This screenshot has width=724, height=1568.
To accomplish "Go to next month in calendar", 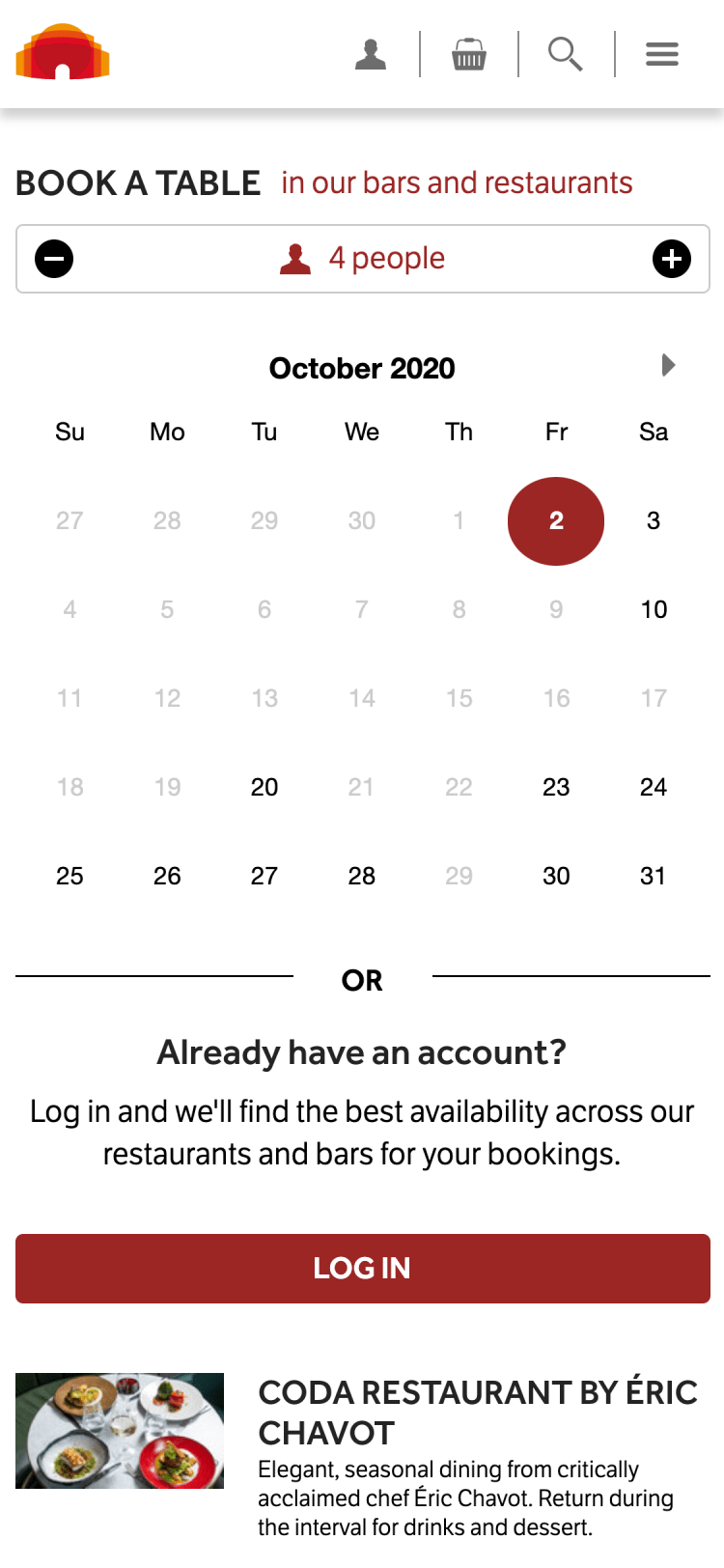I will 668,365.
